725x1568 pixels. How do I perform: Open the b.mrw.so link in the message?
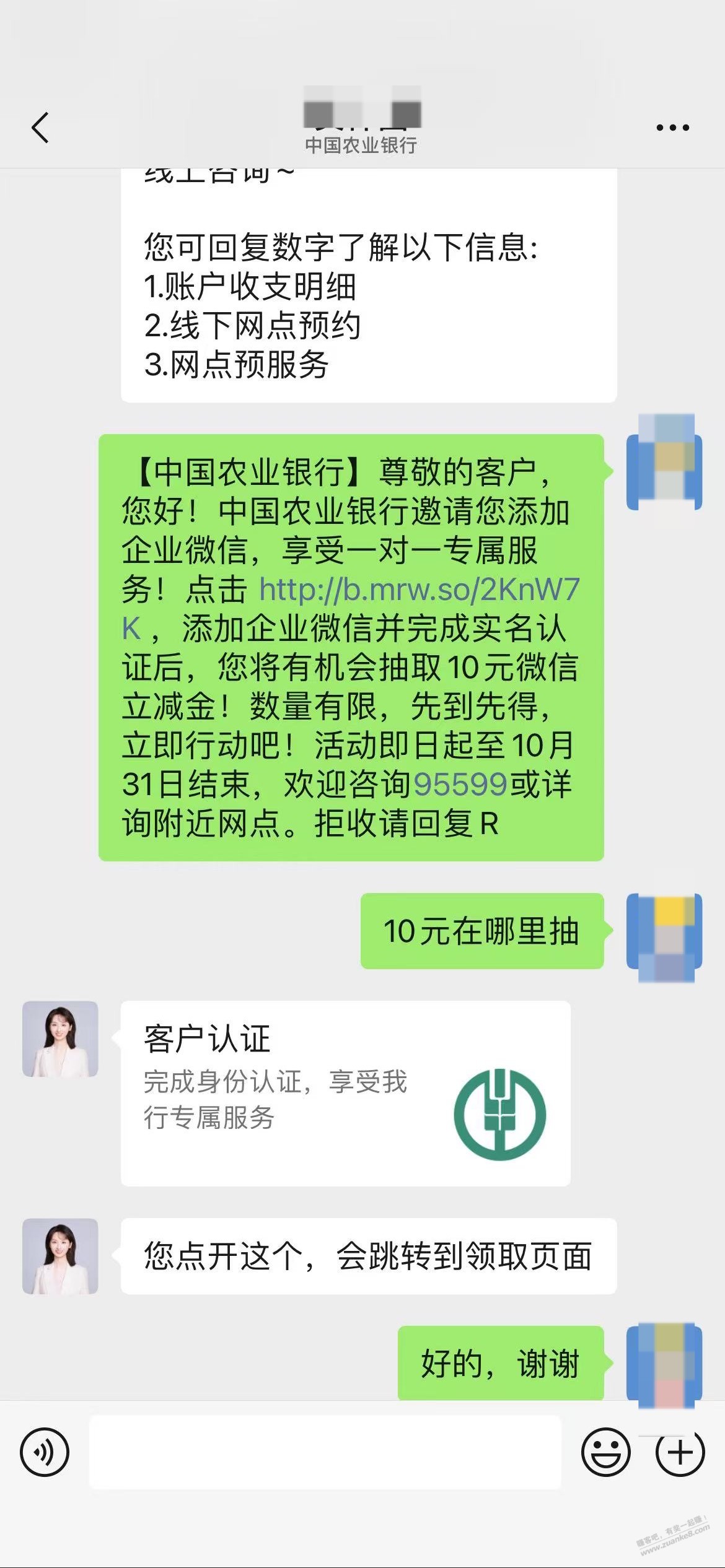tap(419, 590)
